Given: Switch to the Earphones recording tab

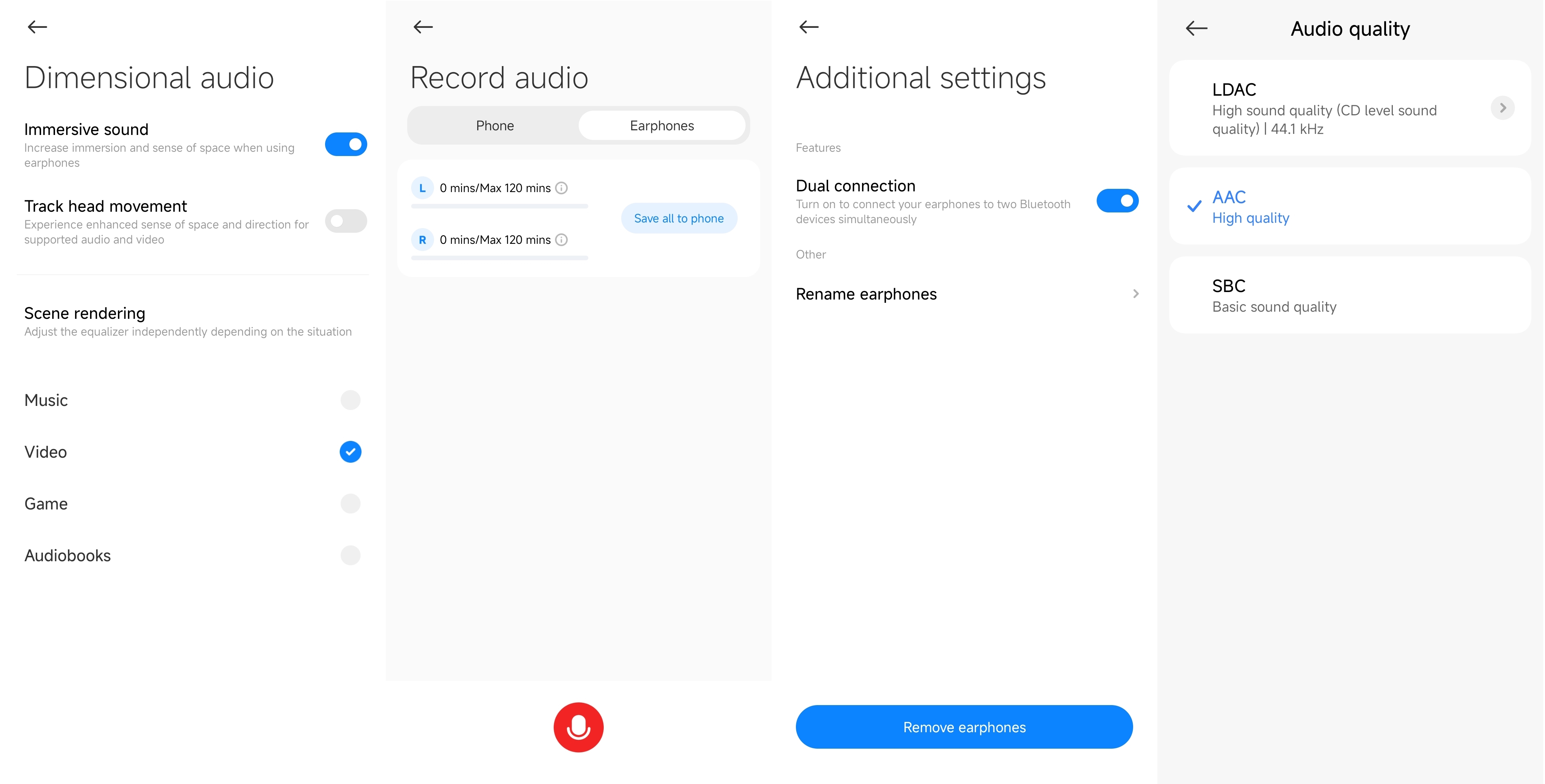Looking at the screenshot, I should 662,126.
